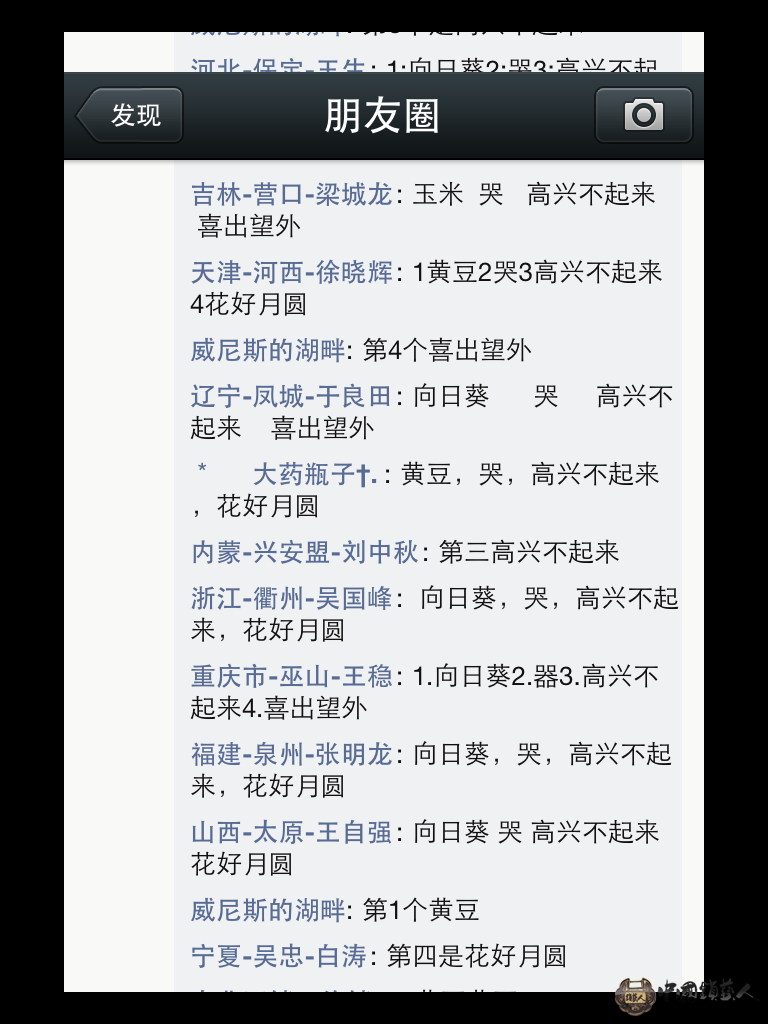View 辽宁-凤城-于良田's profile
768x1024 pixels.
[x=291, y=397]
